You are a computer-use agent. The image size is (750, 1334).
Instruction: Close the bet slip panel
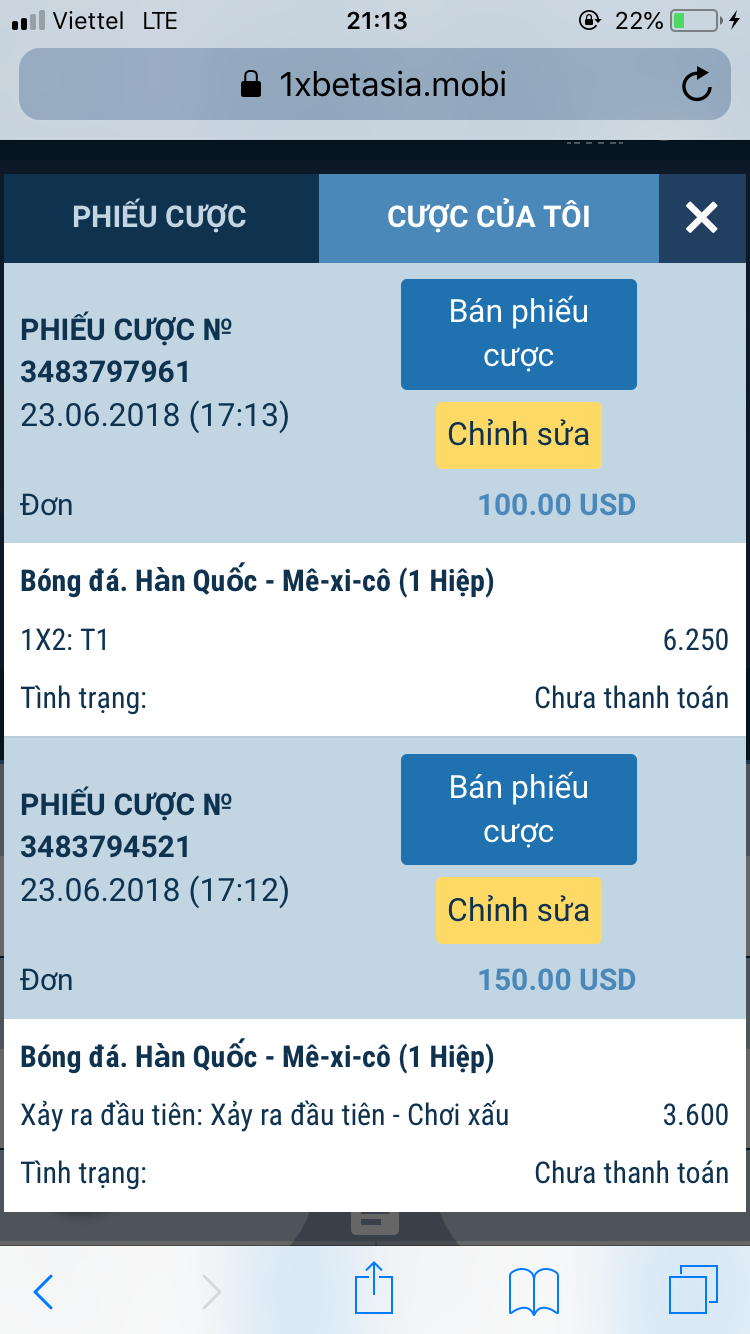click(702, 217)
